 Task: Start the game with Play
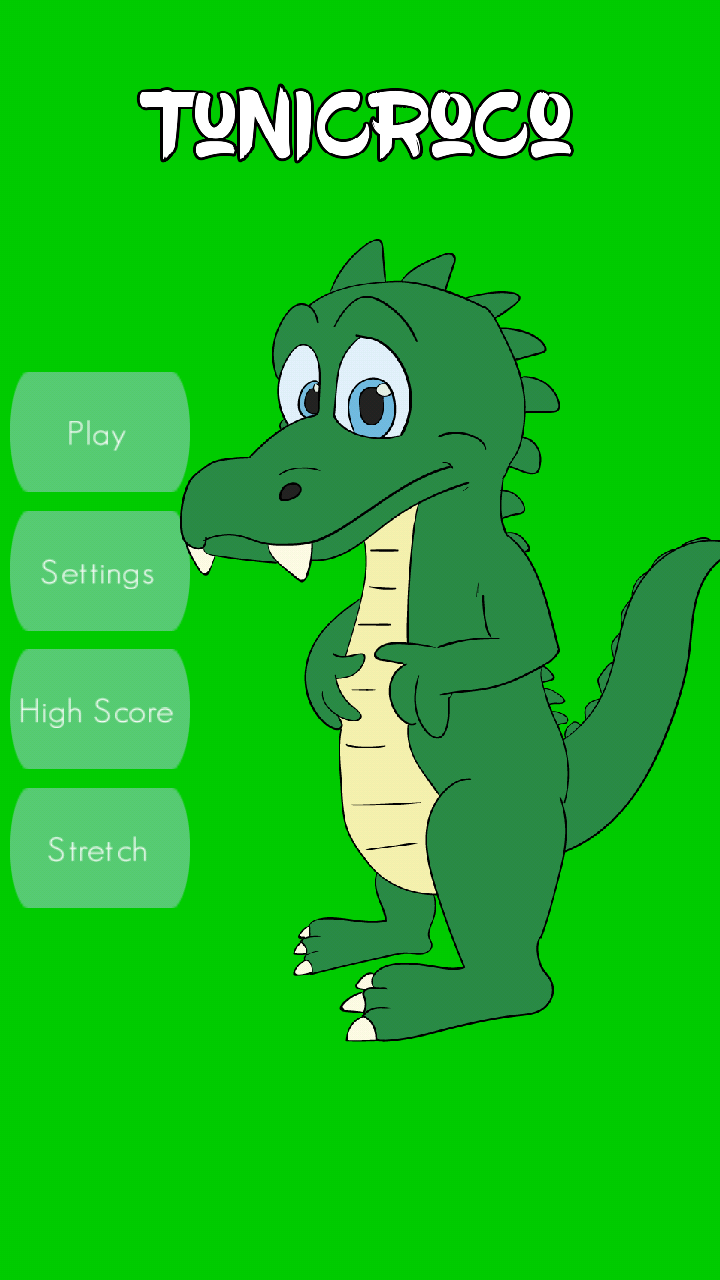click(x=99, y=432)
